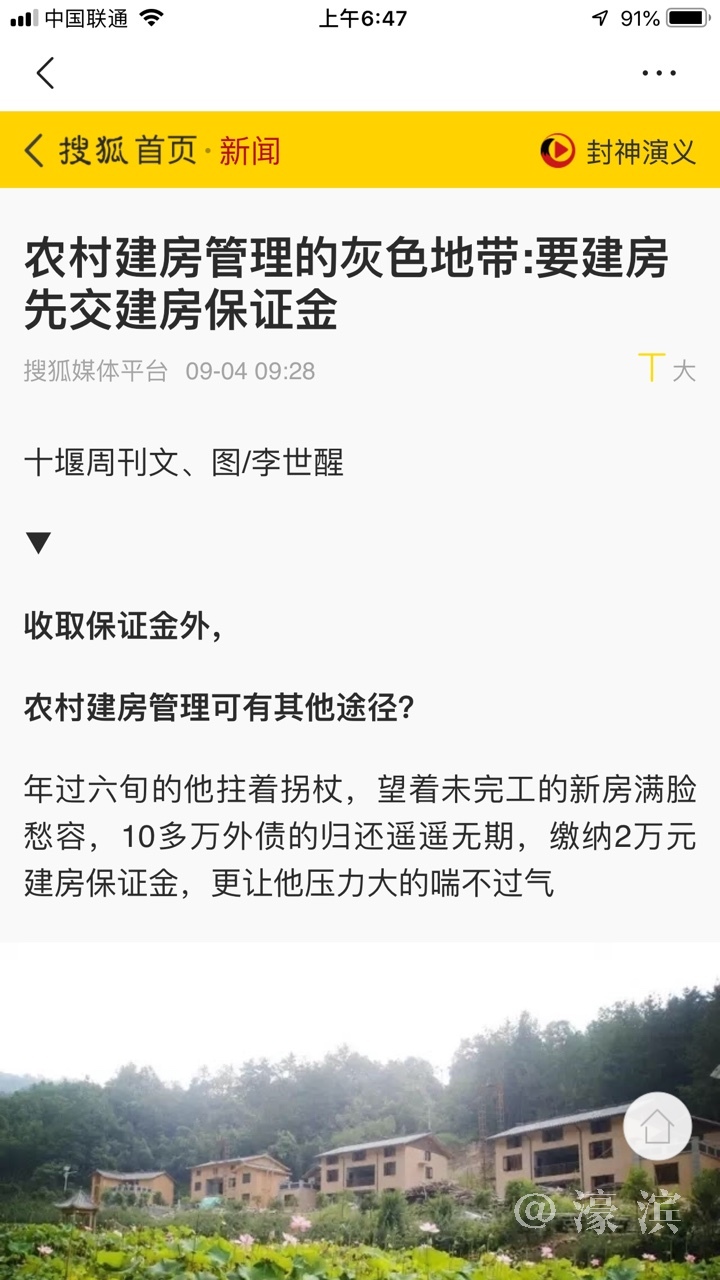Screen dimensions: 720x1280
Task: Open the 新闻 news section
Action: click(x=250, y=151)
